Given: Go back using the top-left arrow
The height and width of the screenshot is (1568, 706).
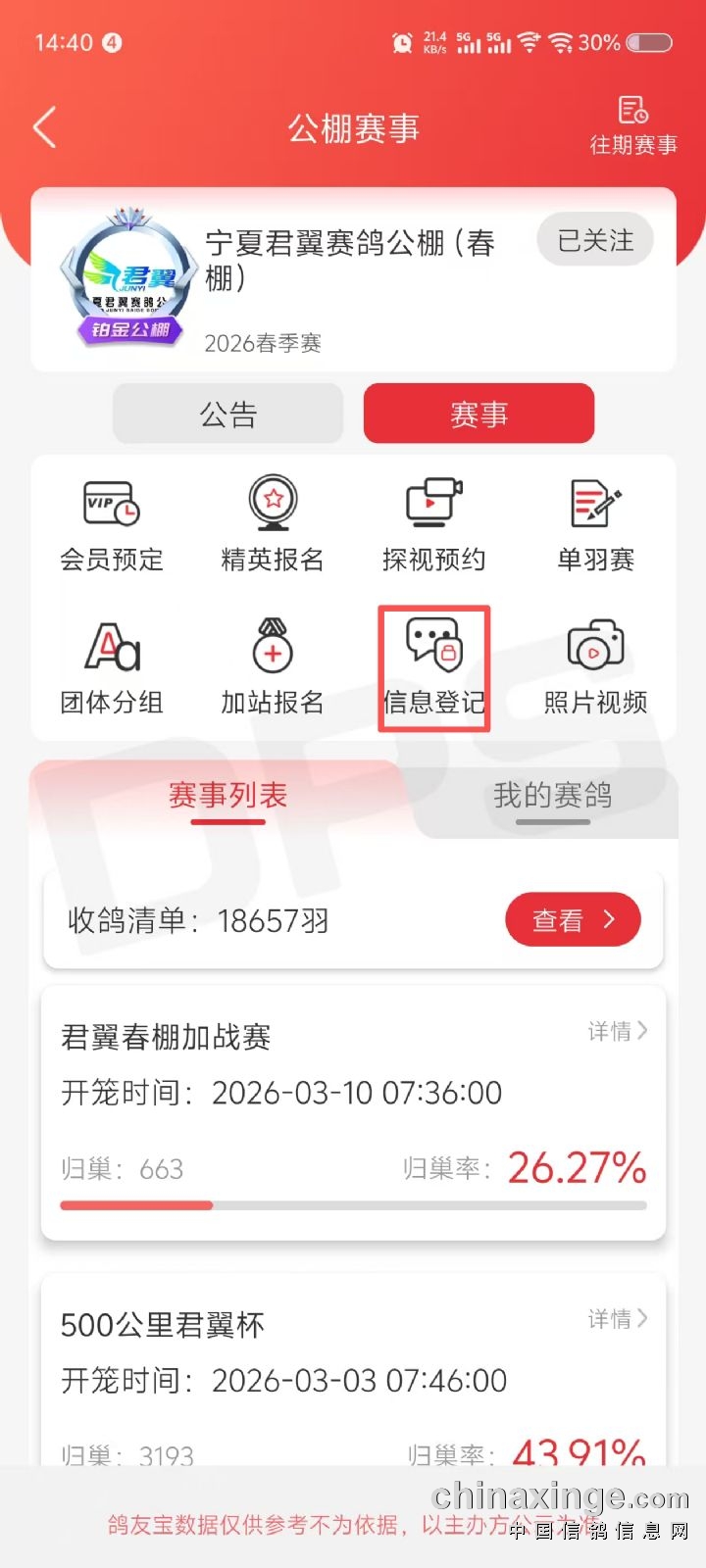Looking at the screenshot, I should pos(45,127).
